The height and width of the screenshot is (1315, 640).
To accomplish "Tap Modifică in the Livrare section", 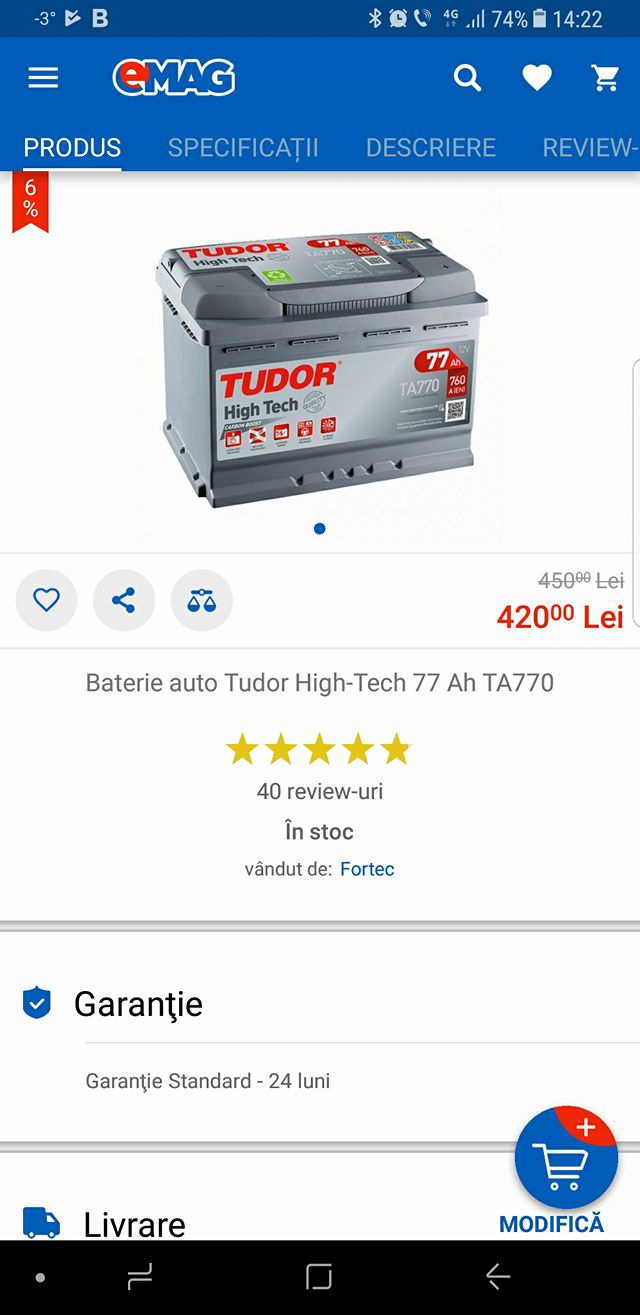I will coord(551,1224).
